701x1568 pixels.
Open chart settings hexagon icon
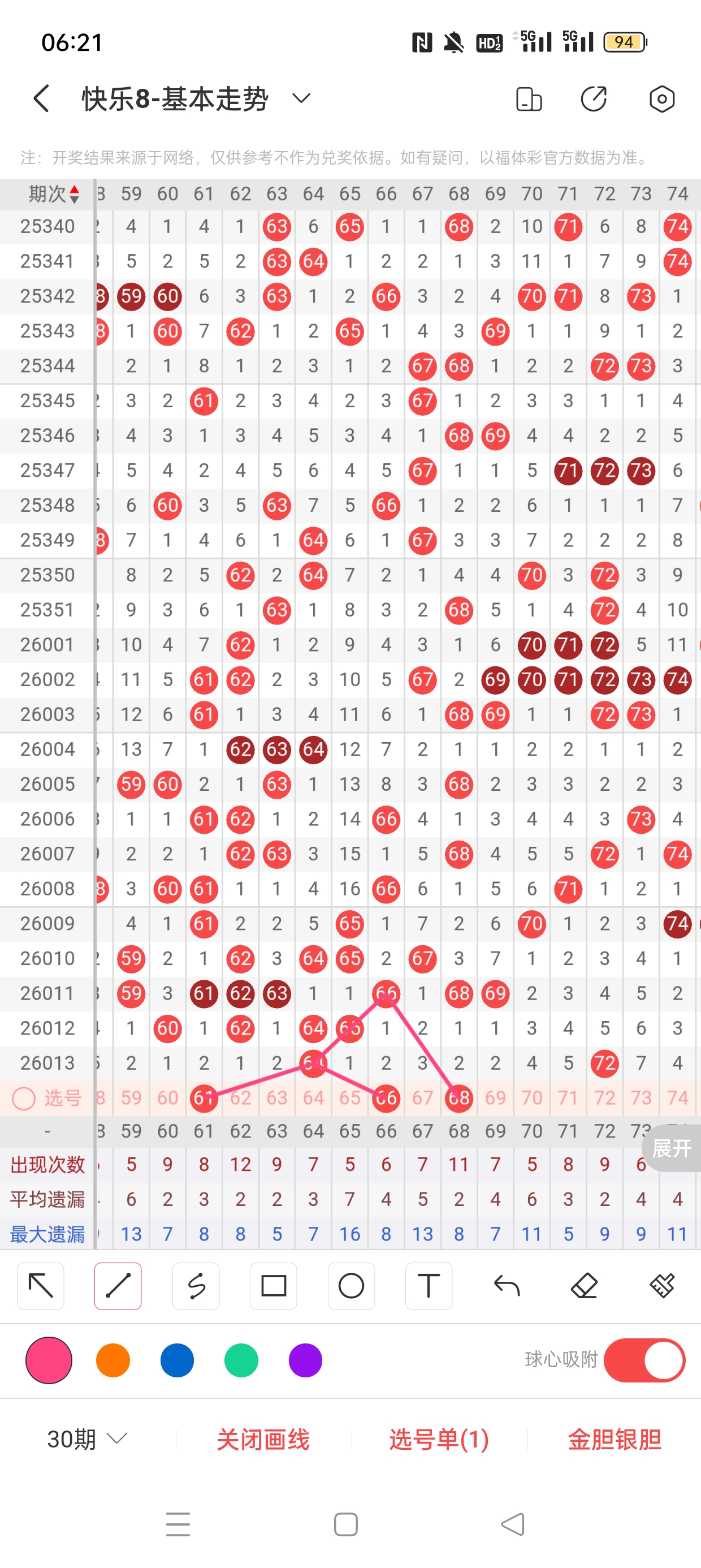(x=661, y=98)
